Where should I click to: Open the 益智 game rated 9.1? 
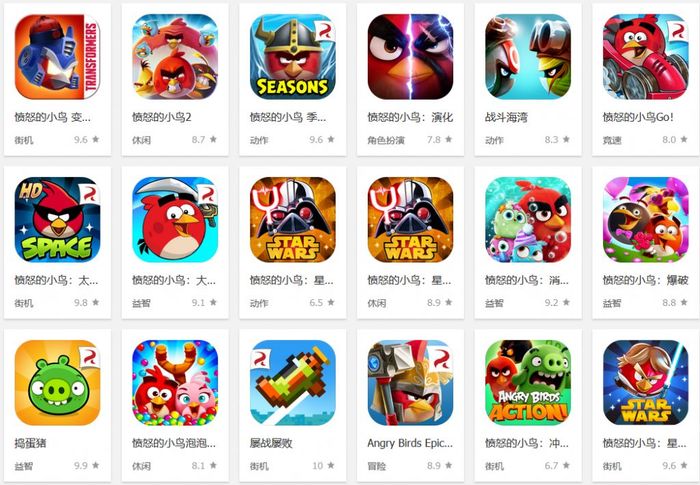click(x=175, y=220)
